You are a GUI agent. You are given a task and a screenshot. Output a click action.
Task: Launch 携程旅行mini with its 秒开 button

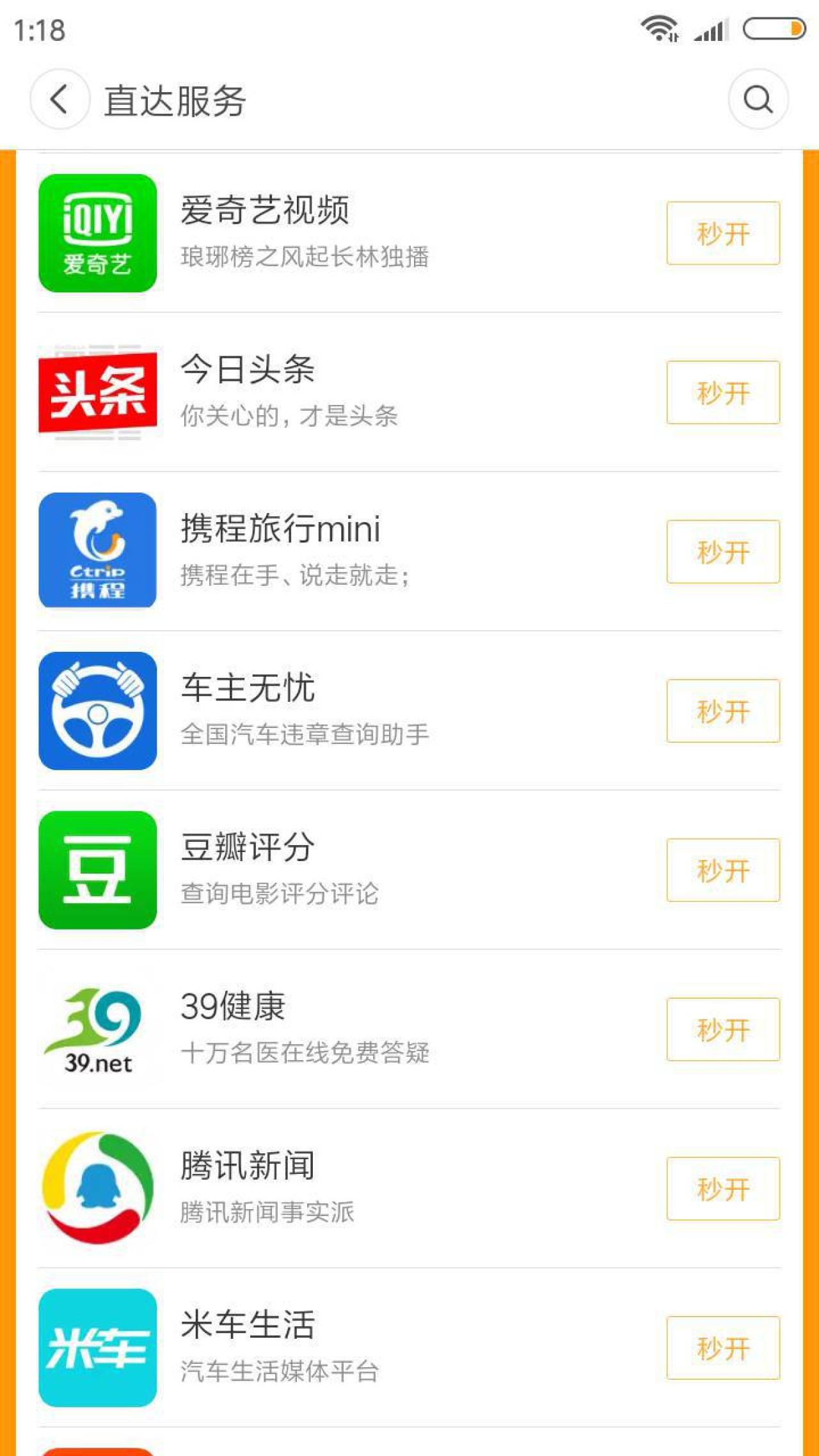pos(723,552)
